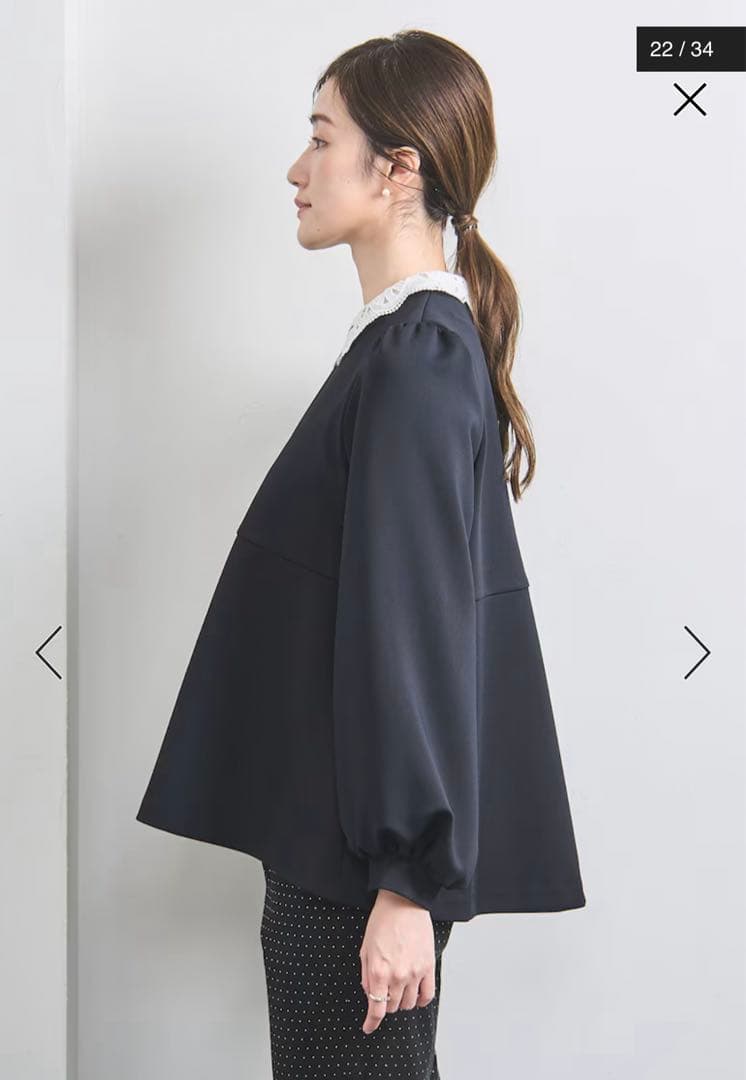Show the next photo

[x=697, y=652]
